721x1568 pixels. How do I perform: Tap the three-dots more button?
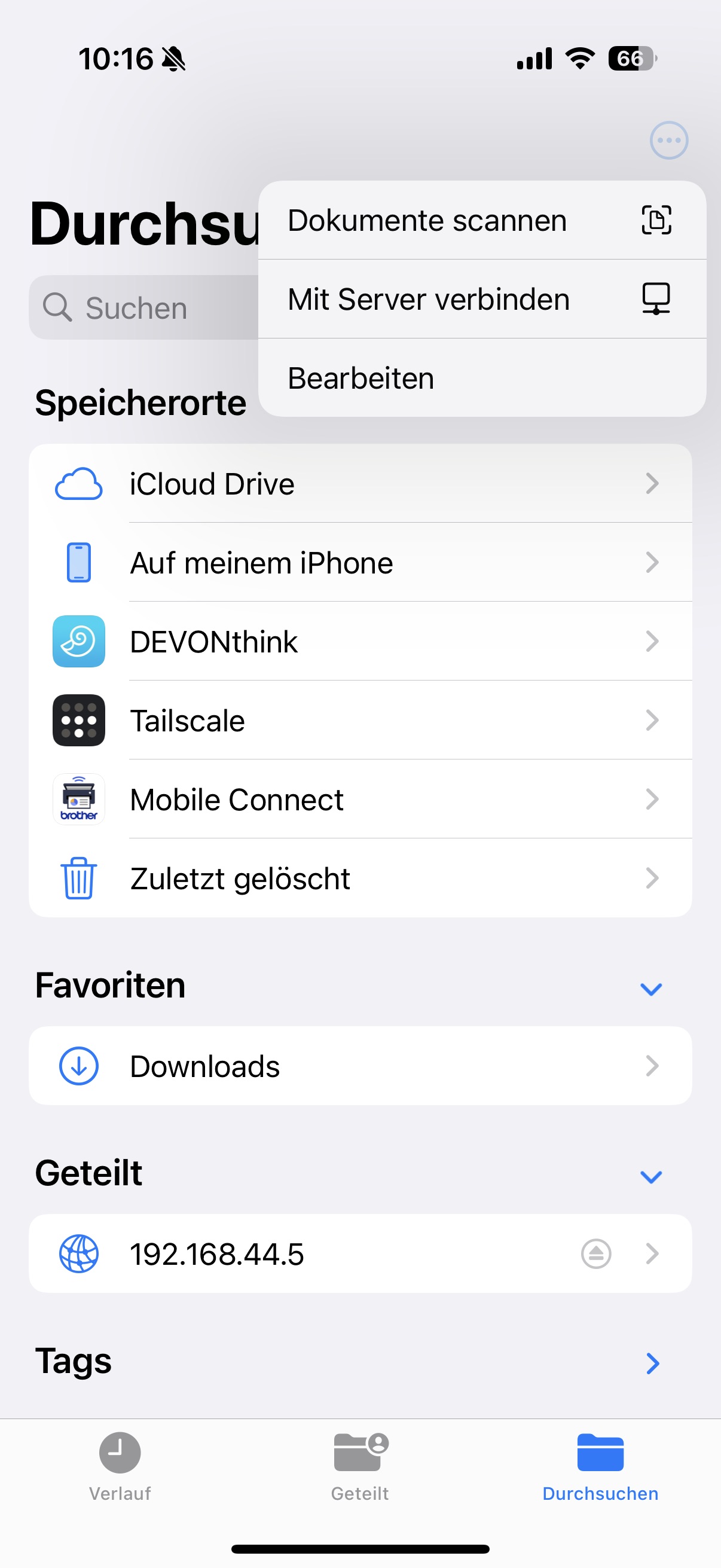click(x=668, y=141)
